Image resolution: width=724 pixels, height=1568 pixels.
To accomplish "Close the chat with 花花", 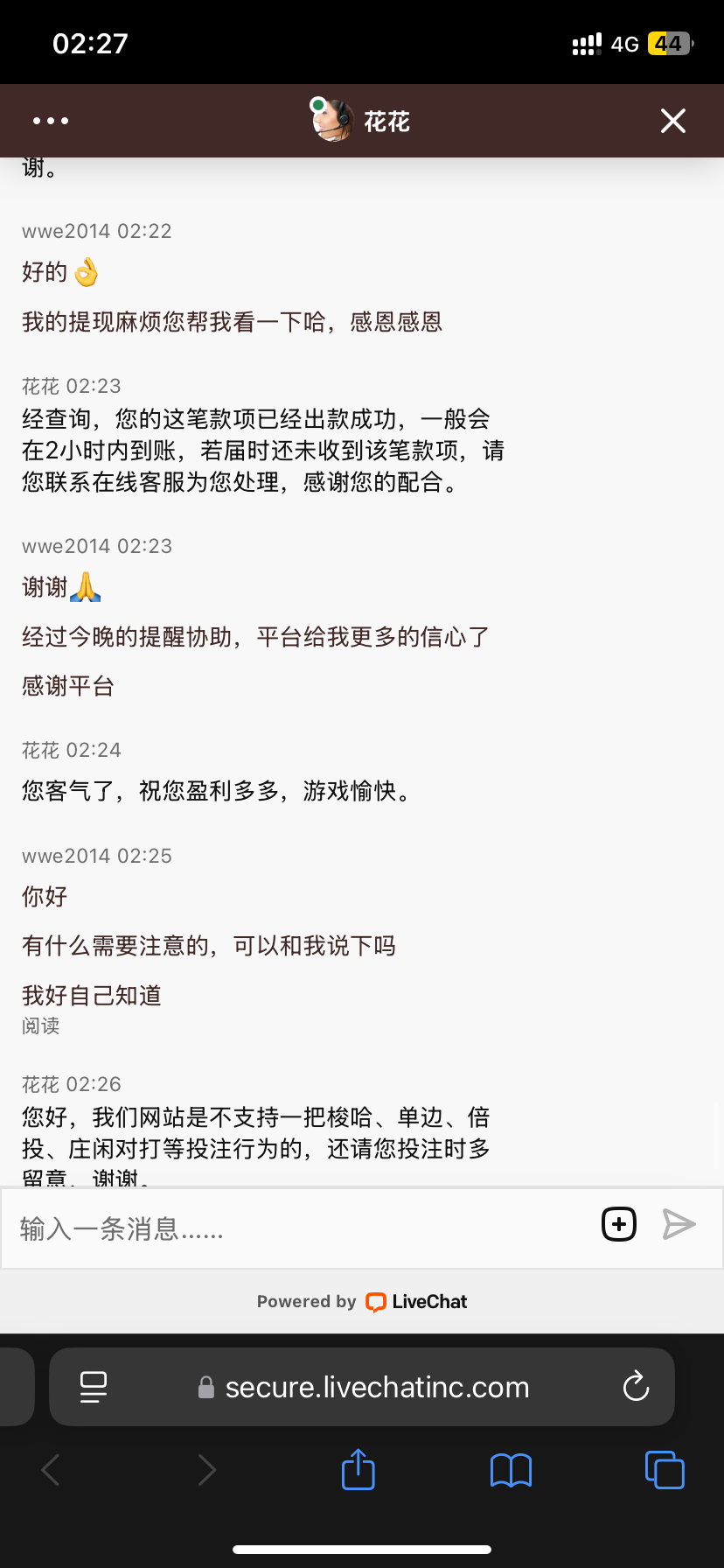I will [672, 121].
